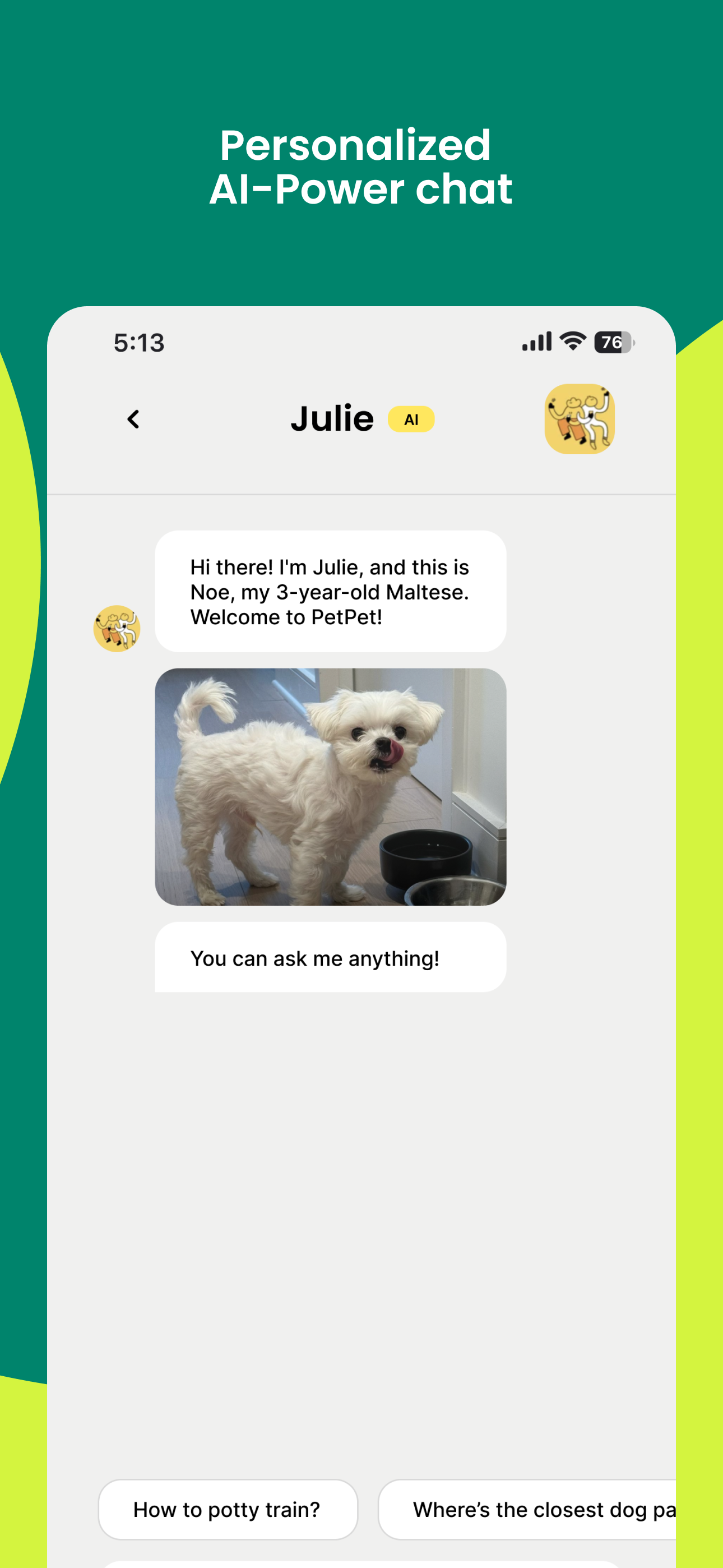Select the 'Where's the closest dog pa...' suggestion
This screenshot has height=1568, width=723.
[536, 1510]
